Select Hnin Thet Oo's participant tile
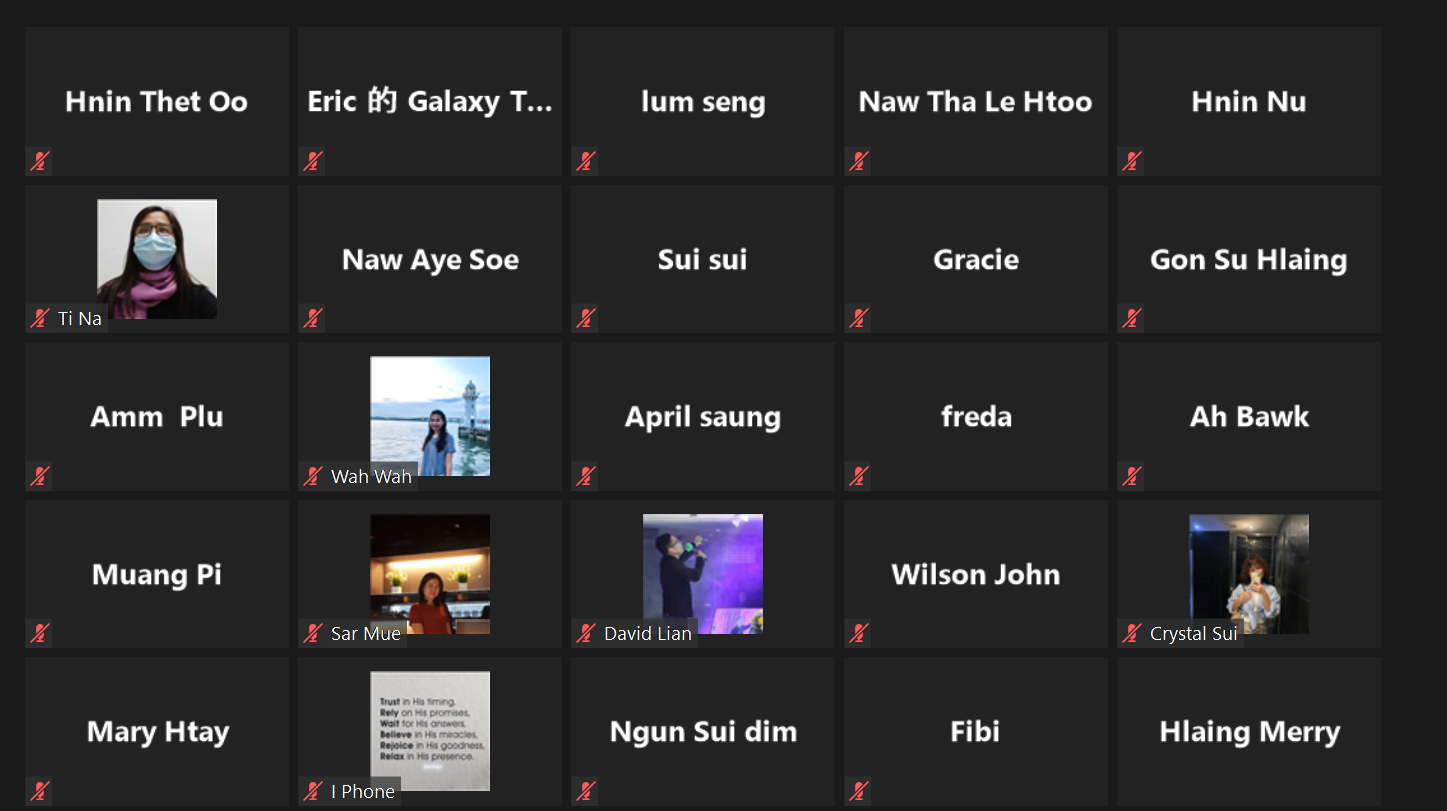 157,102
